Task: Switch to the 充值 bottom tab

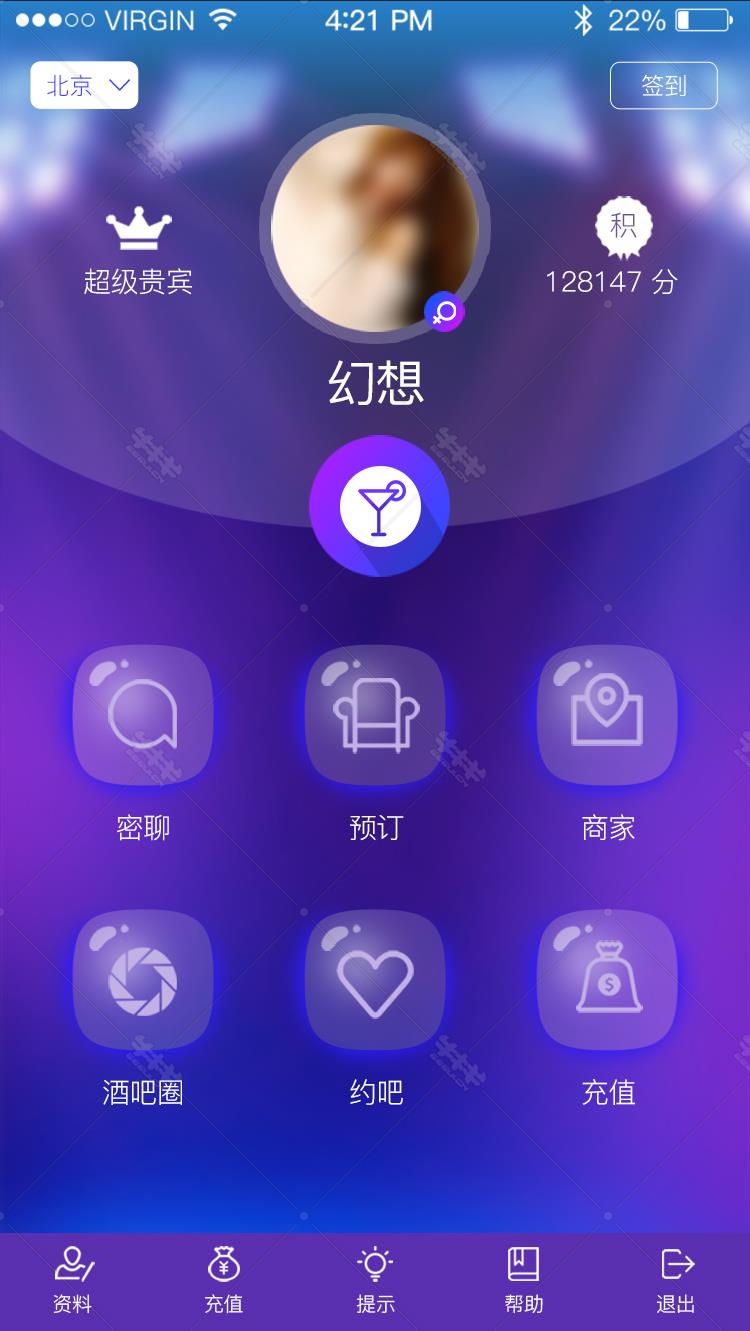Action: 224,1280
